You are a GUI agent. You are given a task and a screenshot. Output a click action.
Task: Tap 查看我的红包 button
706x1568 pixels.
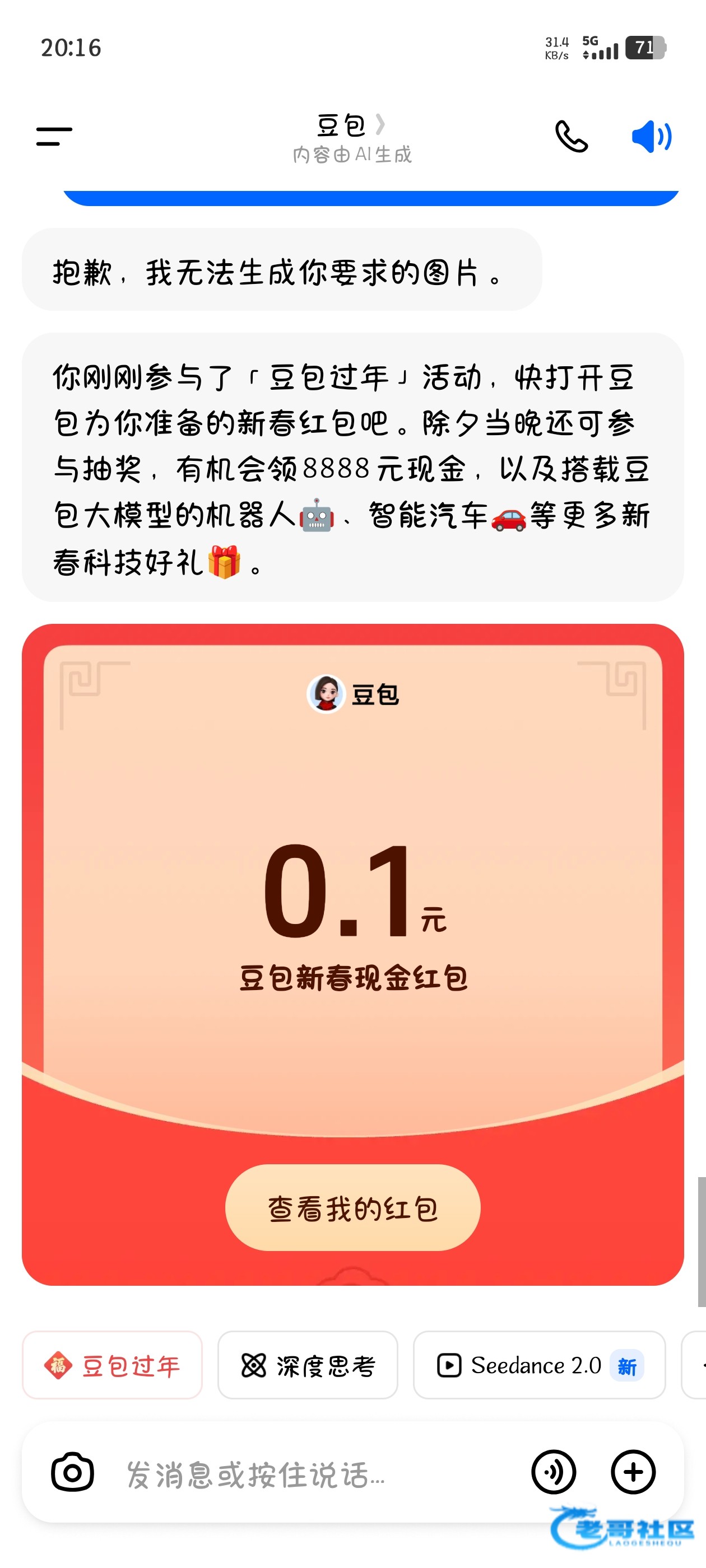pos(352,1208)
